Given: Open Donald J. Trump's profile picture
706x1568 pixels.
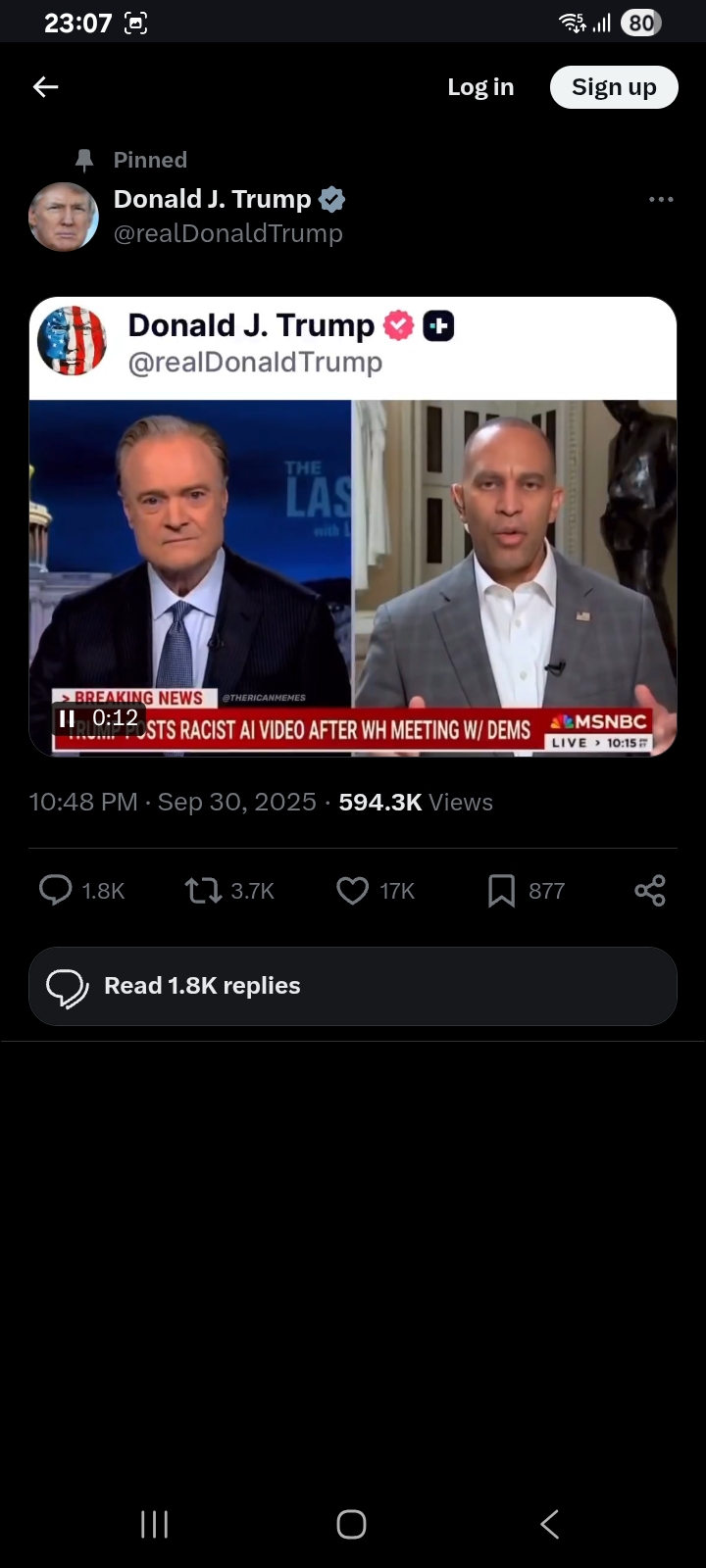Looking at the screenshot, I should coord(64,217).
